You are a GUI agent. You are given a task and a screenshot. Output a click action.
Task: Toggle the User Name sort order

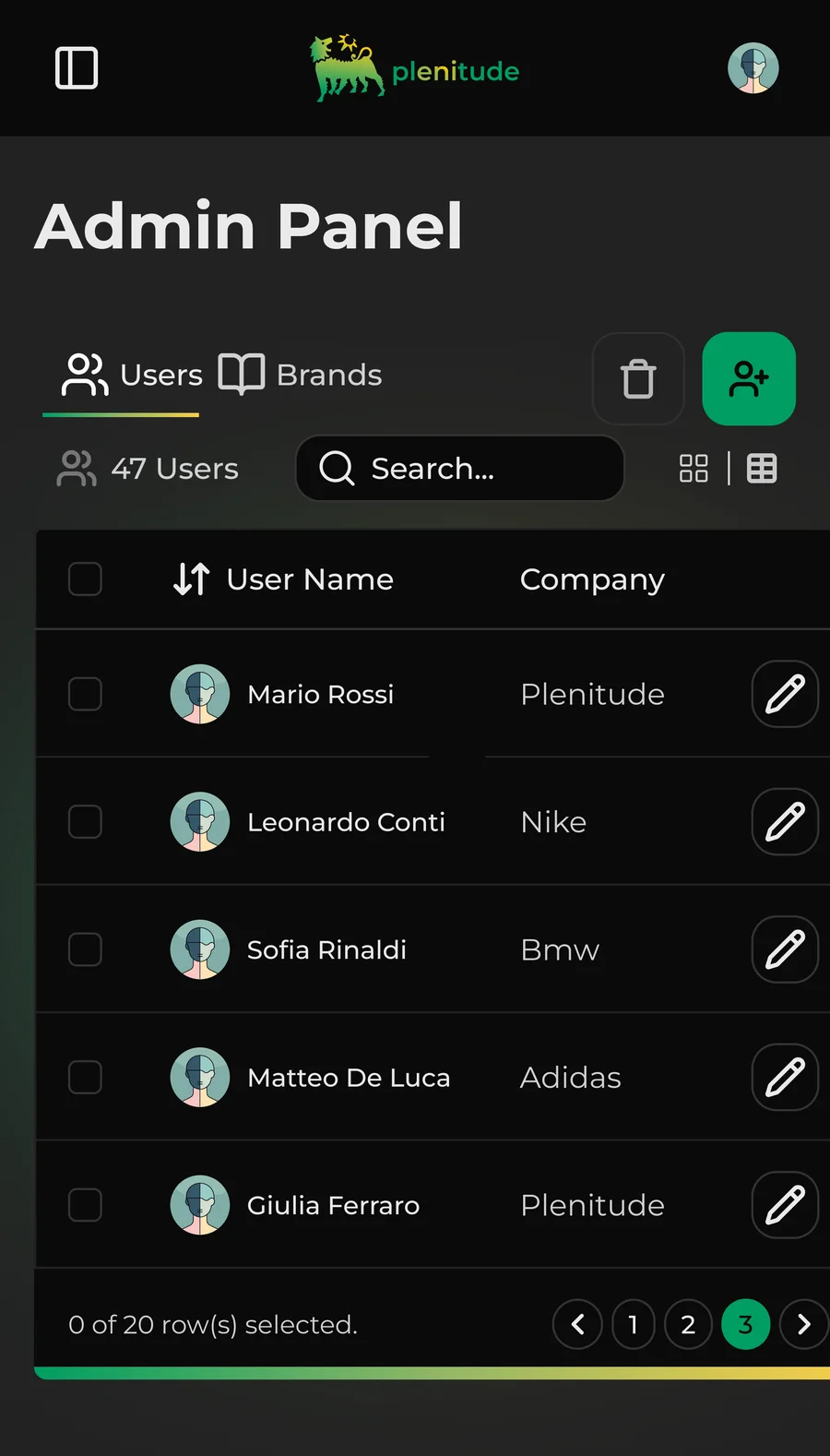[190, 579]
